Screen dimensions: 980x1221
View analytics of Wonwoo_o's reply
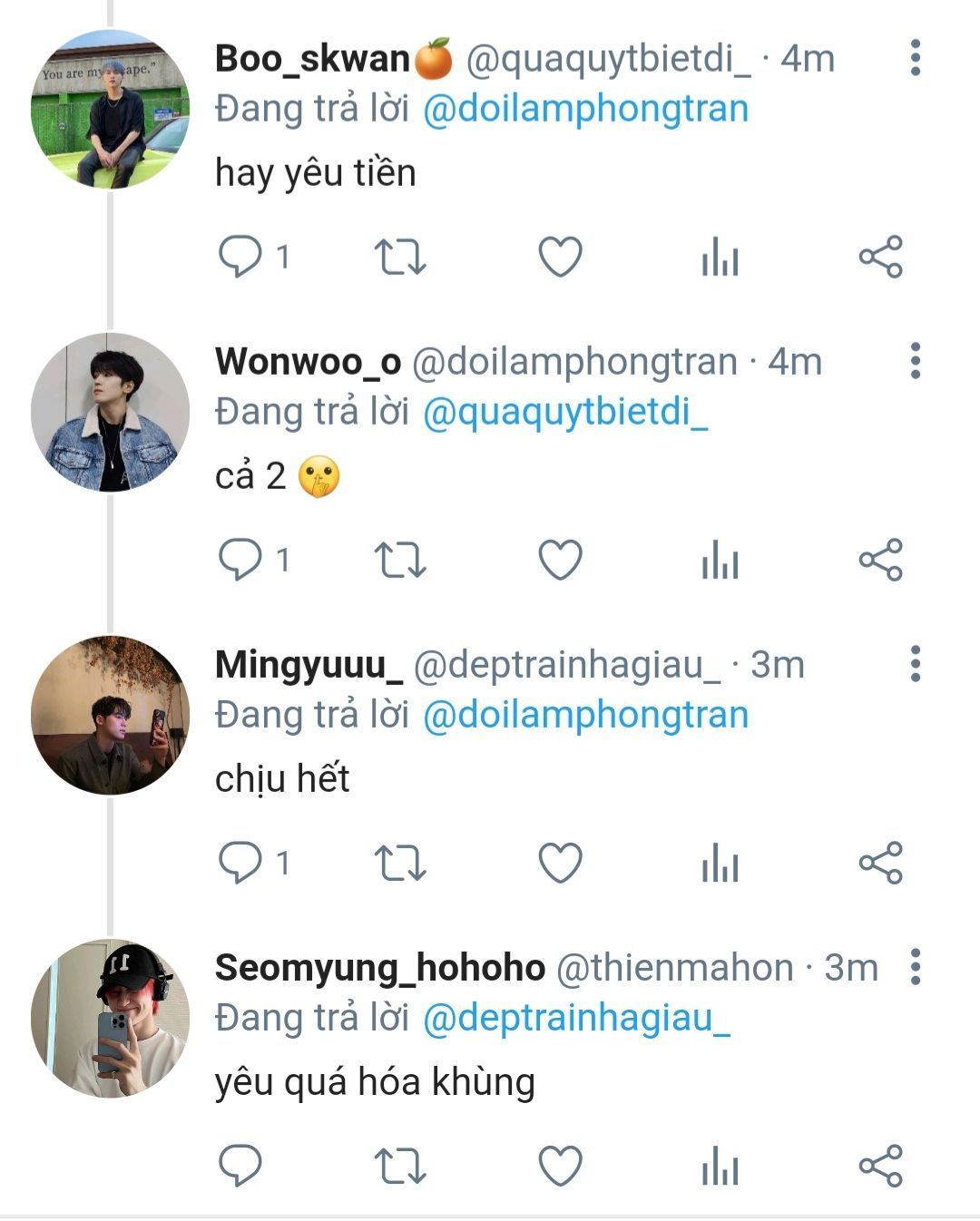pos(720,560)
